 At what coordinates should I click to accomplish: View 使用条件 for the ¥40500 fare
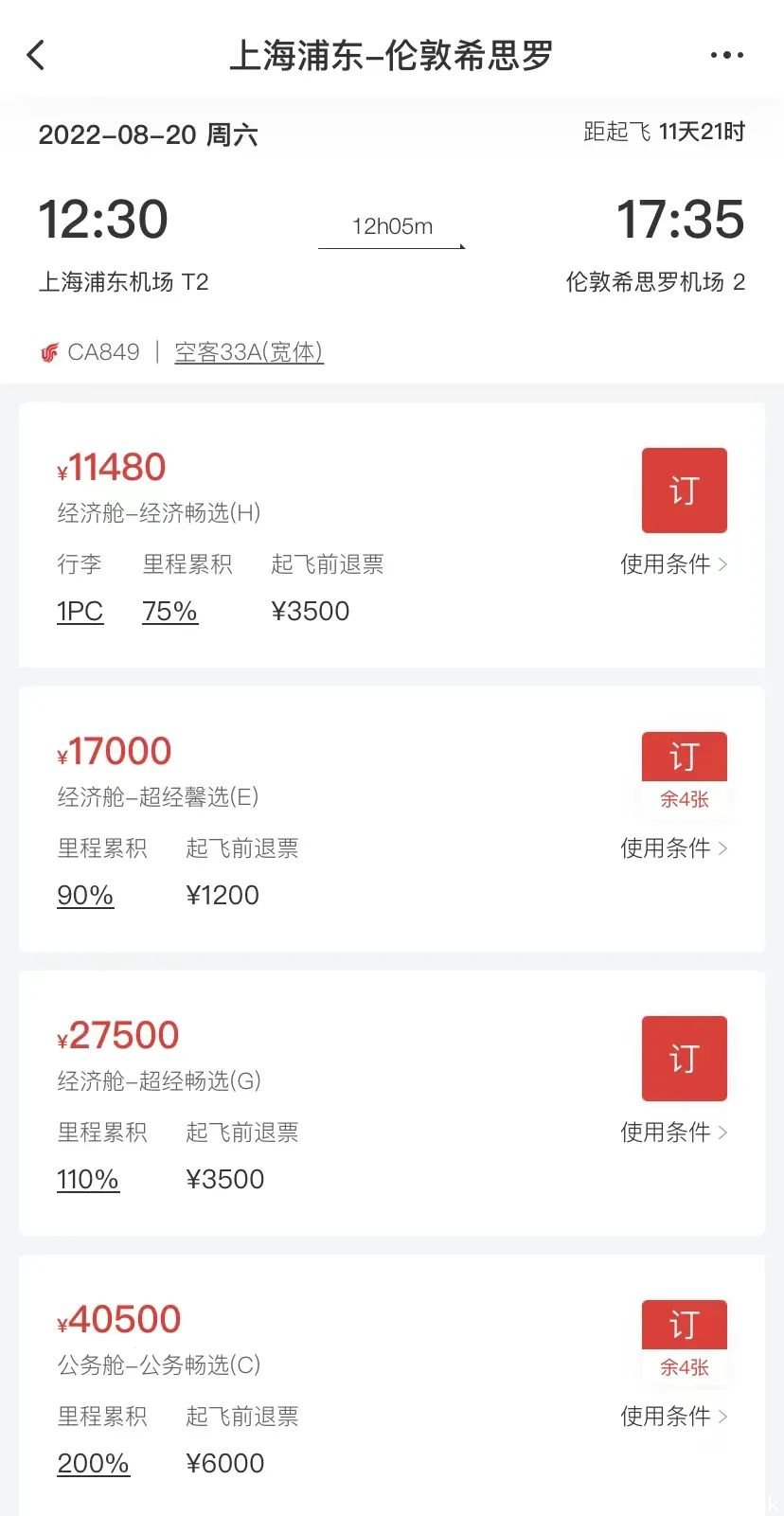(x=673, y=1417)
